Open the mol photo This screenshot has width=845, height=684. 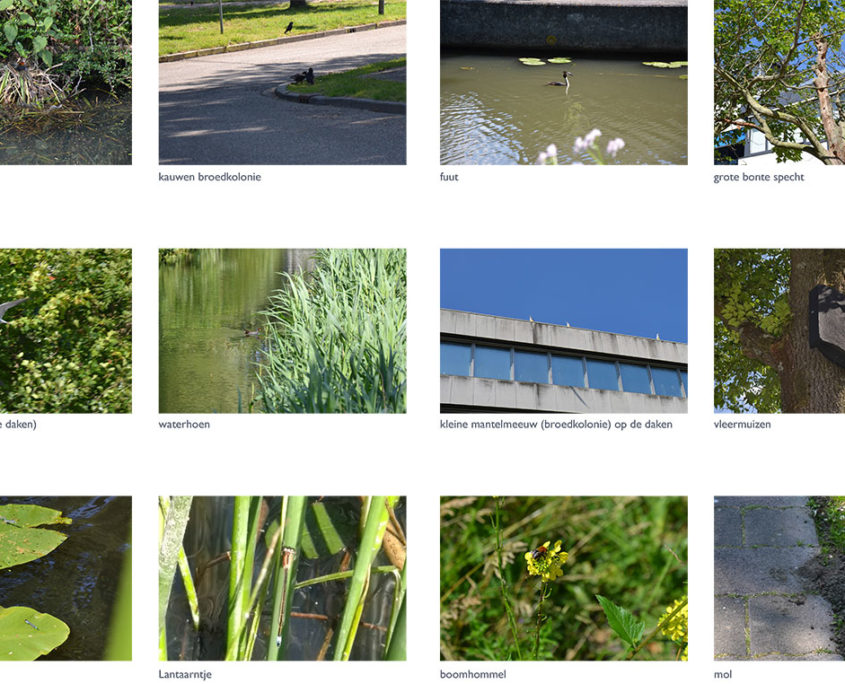click(779, 578)
